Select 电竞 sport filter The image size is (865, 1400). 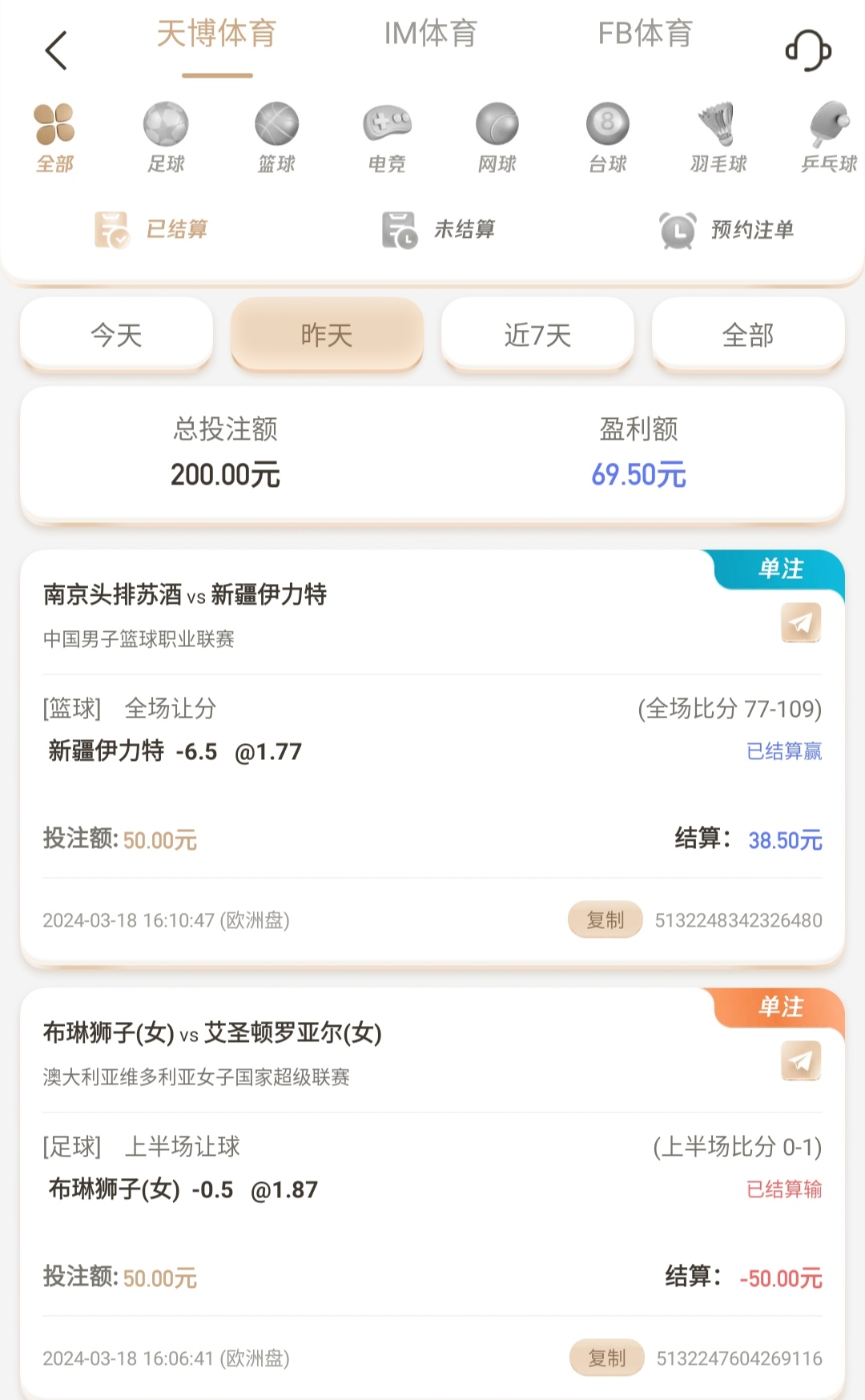pos(387,137)
